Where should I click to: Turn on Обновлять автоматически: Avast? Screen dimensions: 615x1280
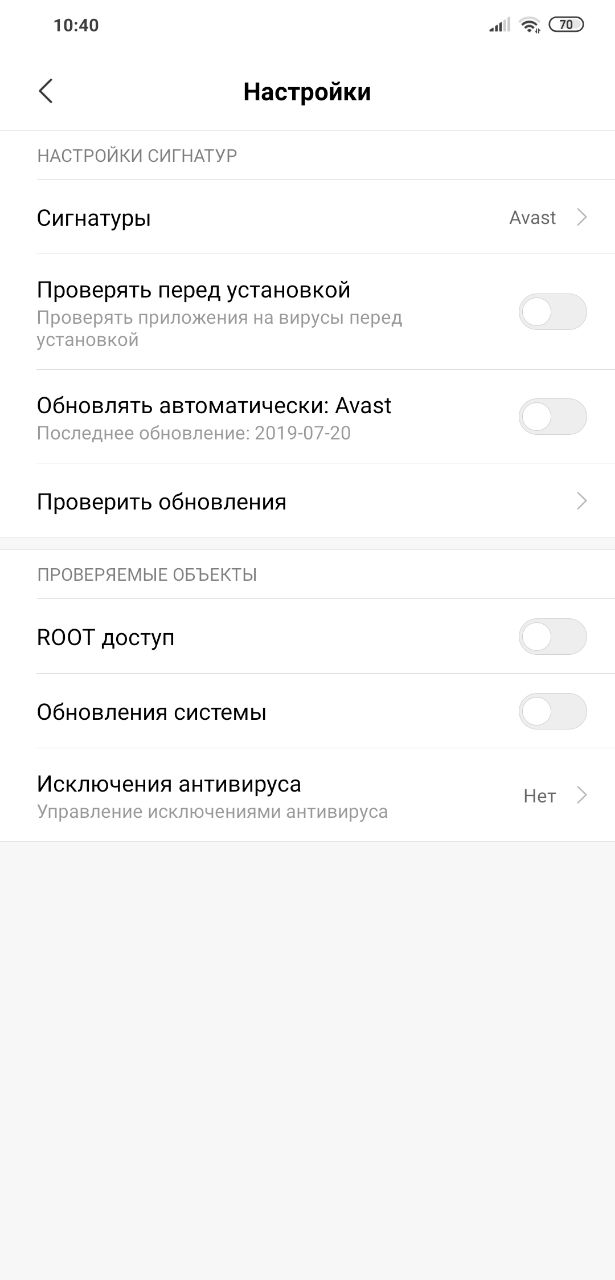(552, 416)
